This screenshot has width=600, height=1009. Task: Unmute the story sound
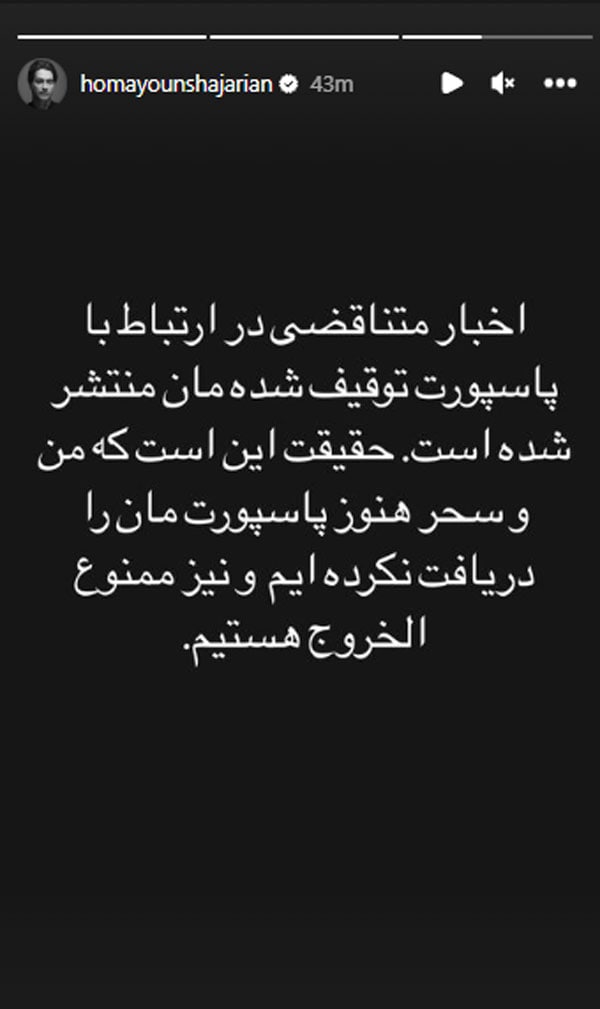[x=503, y=84]
